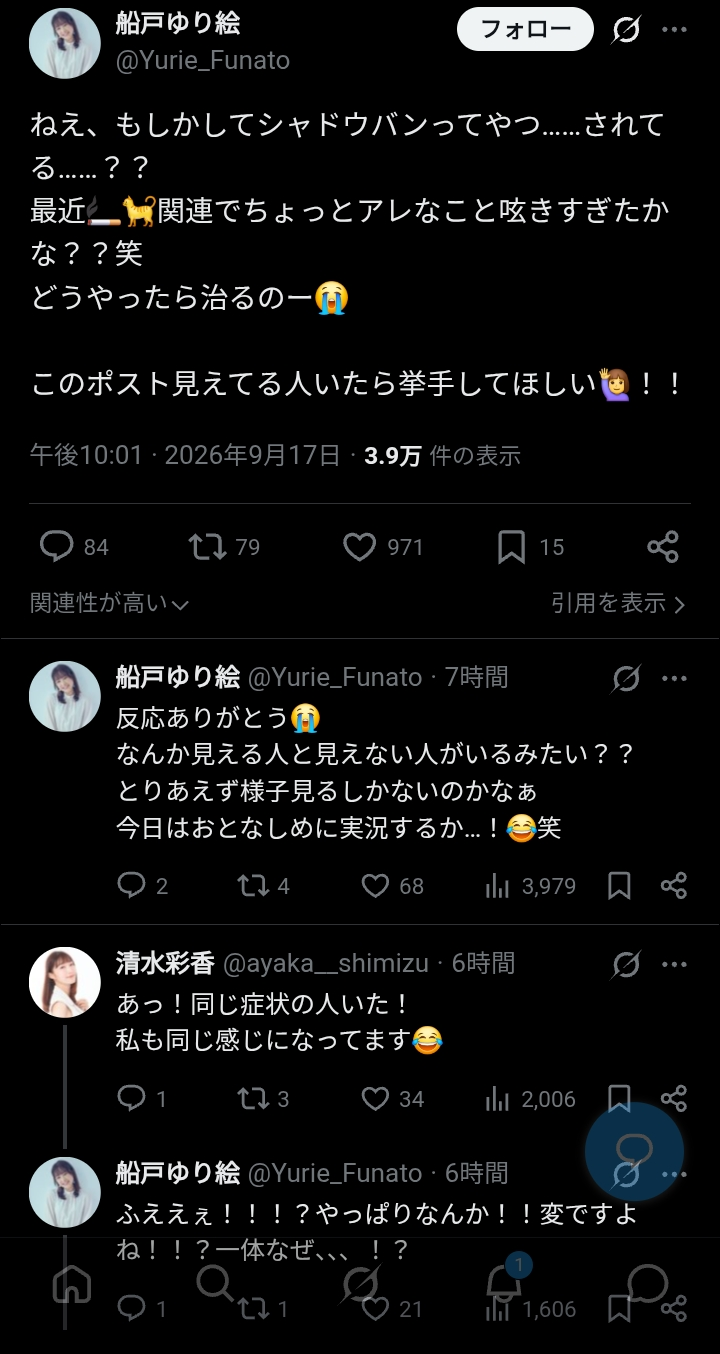Open the notifications bell tab
The image size is (720, 1354).
pyautogui.click(x=504, y=1285)
